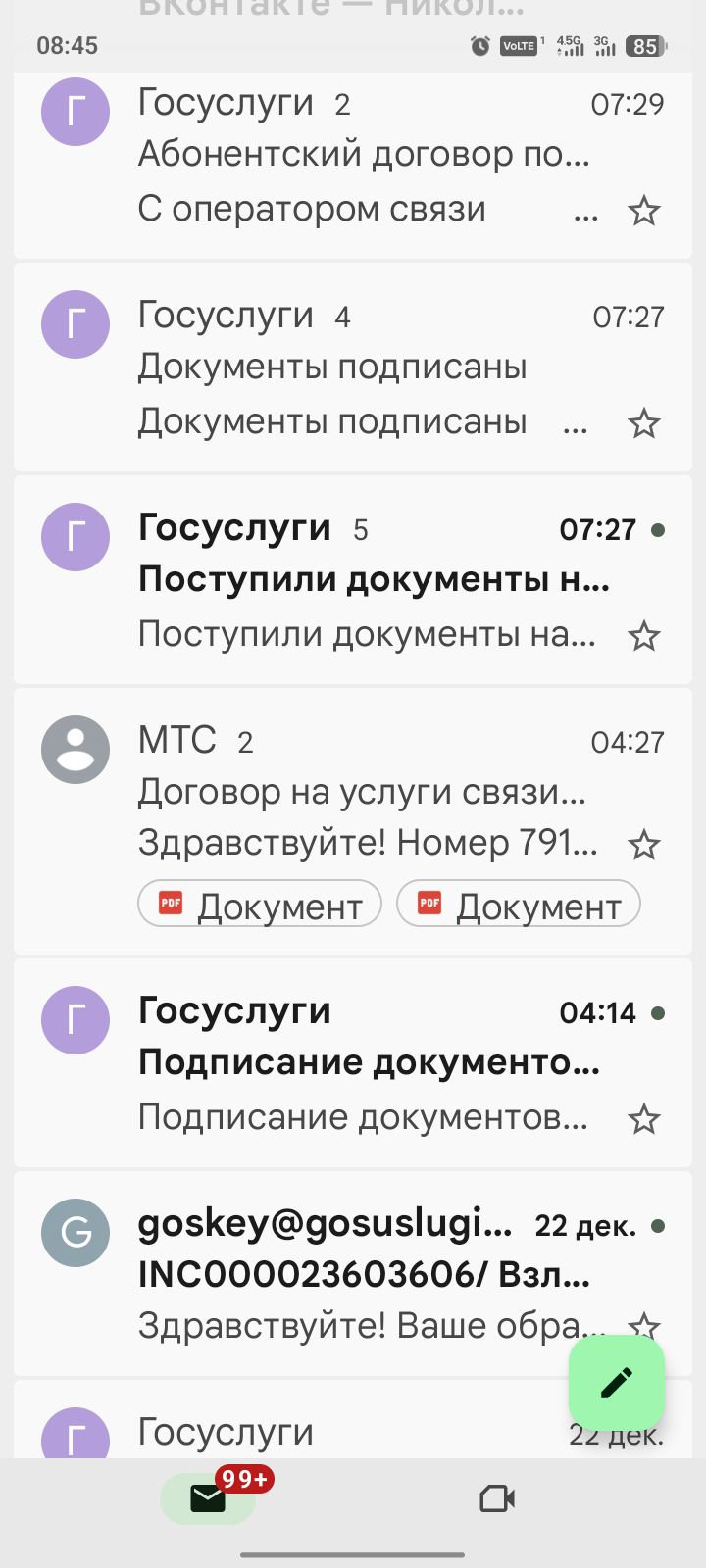The width and height of the screenshot is (706, 1568).
Task: Switch to the Mail tab
Action: (x=208, y=1498)
